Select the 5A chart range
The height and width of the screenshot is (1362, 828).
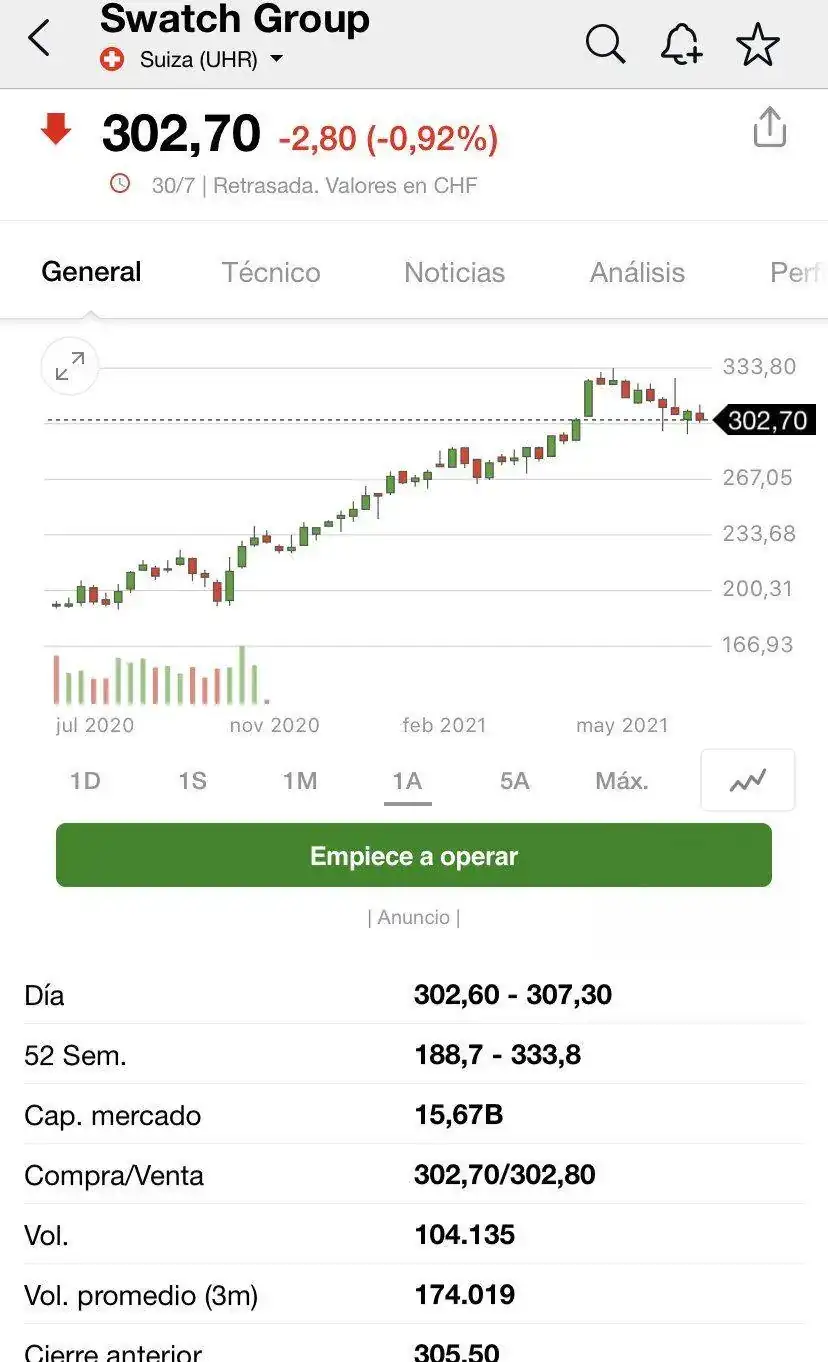tap(514, 781)
